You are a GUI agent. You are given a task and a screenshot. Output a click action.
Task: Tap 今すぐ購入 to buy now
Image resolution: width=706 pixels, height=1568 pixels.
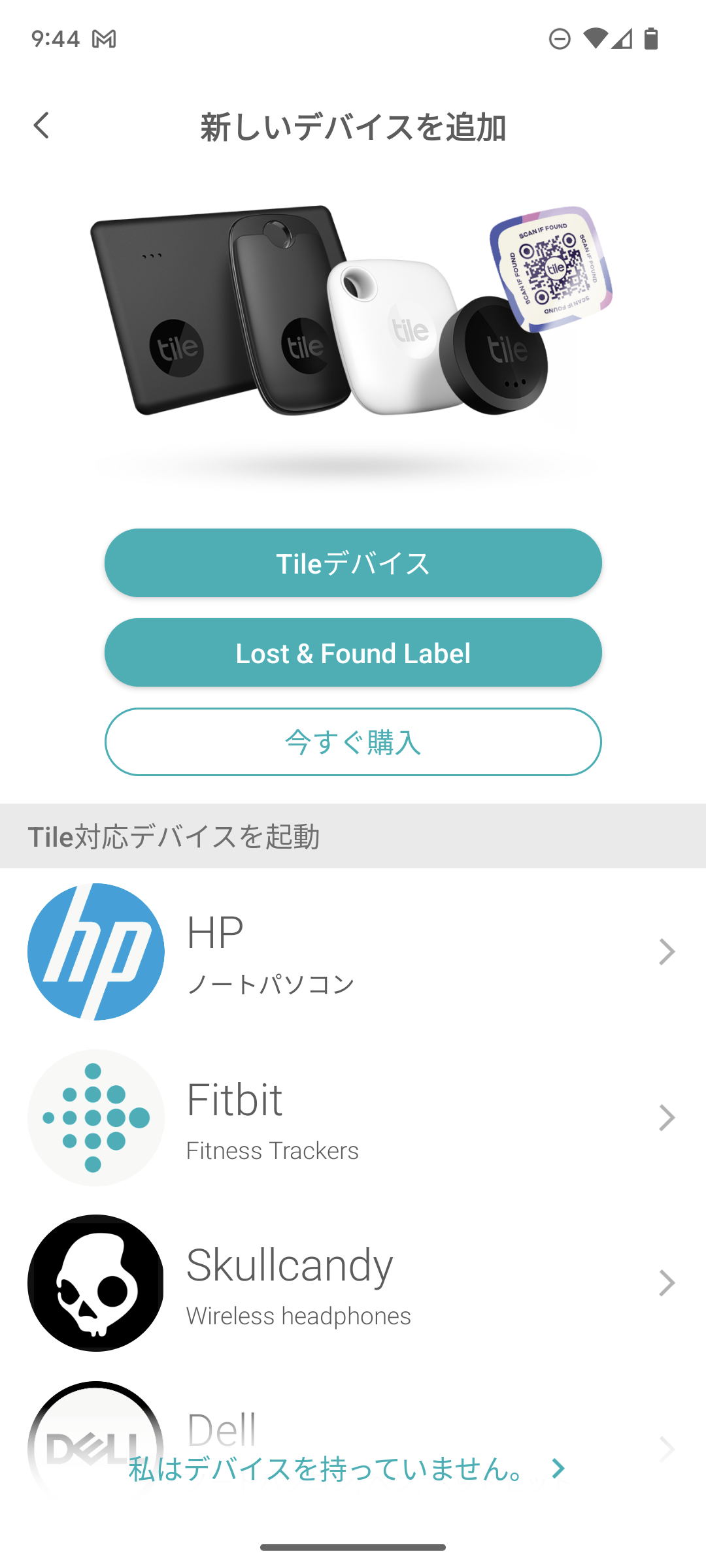353,742
